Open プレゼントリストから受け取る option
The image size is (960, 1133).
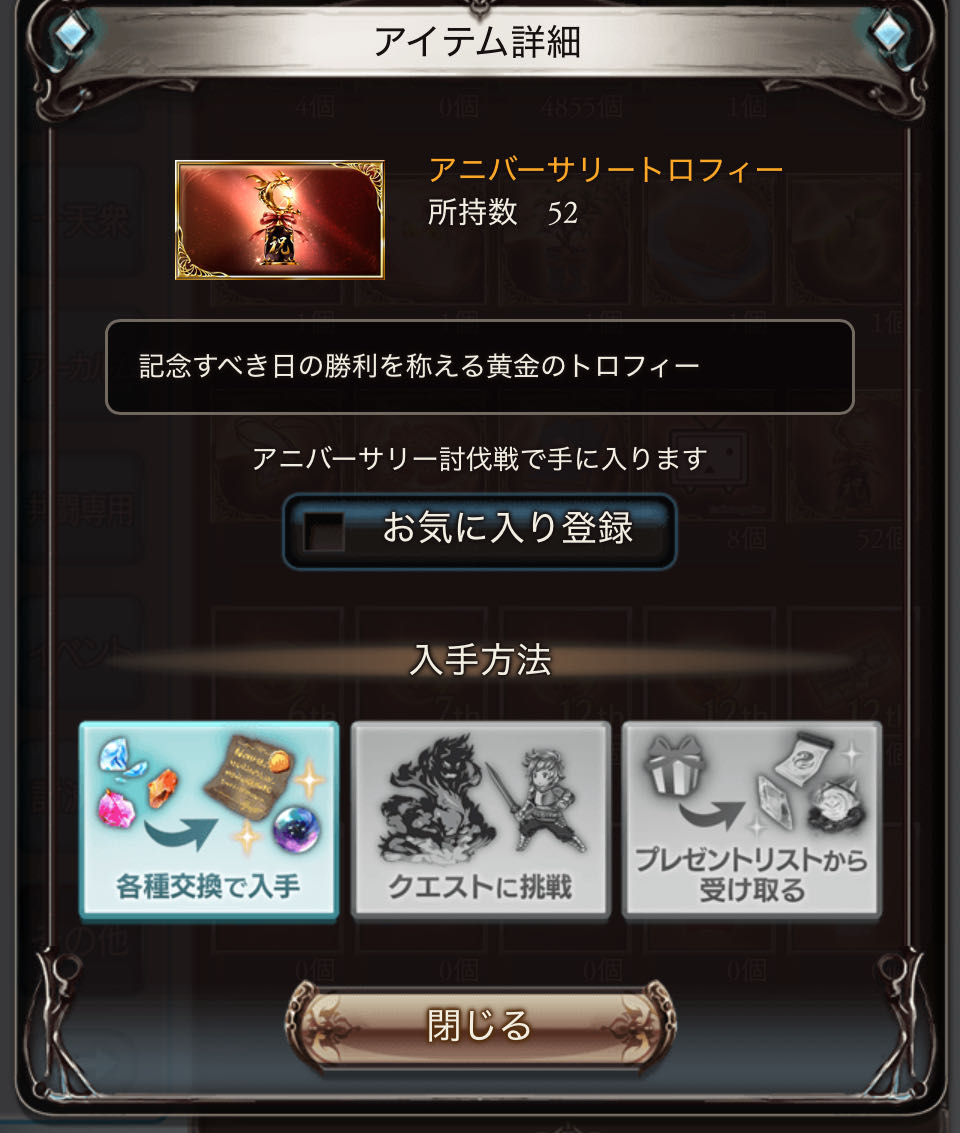[x=752, y=821]
